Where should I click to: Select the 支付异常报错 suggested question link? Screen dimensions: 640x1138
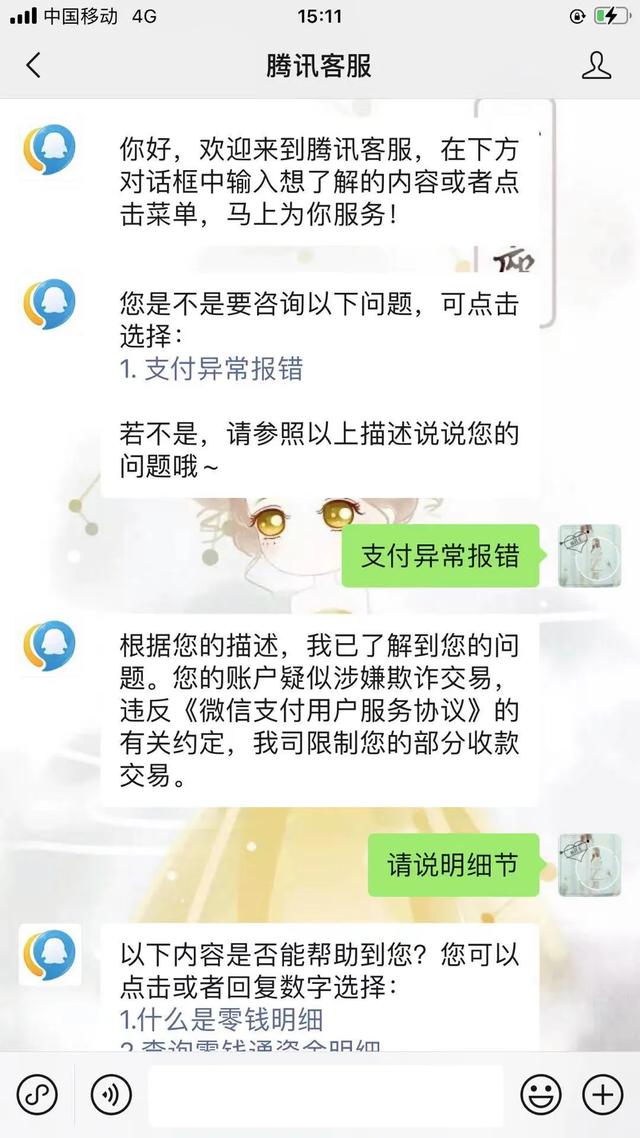(211, 368)
